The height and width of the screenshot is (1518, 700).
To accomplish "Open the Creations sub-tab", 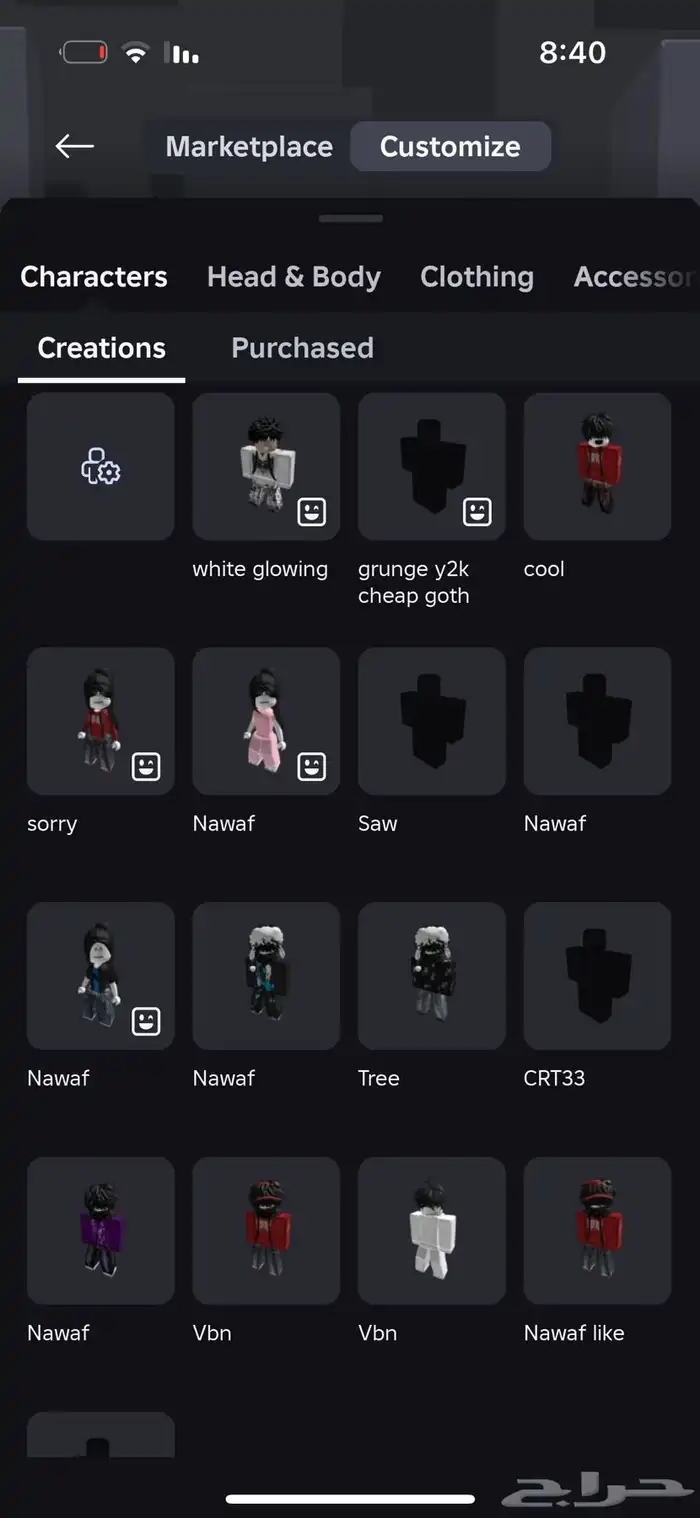I will pyautogui.click(x=101, y=348).
